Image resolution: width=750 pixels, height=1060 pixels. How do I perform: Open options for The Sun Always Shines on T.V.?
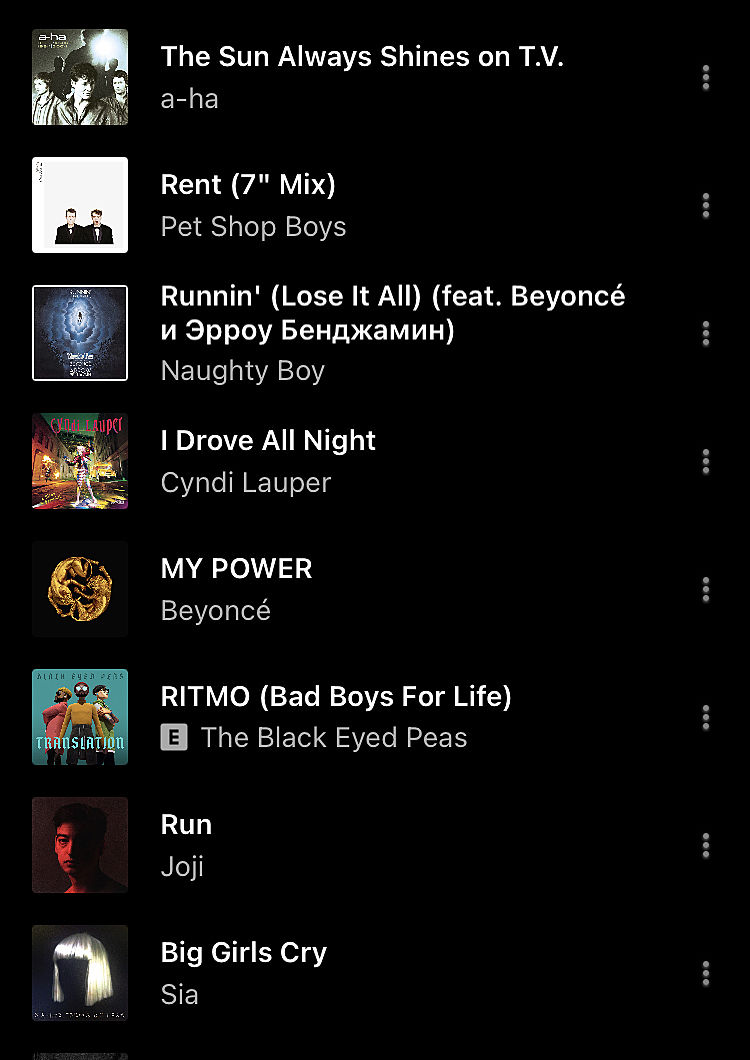point(706,77)
